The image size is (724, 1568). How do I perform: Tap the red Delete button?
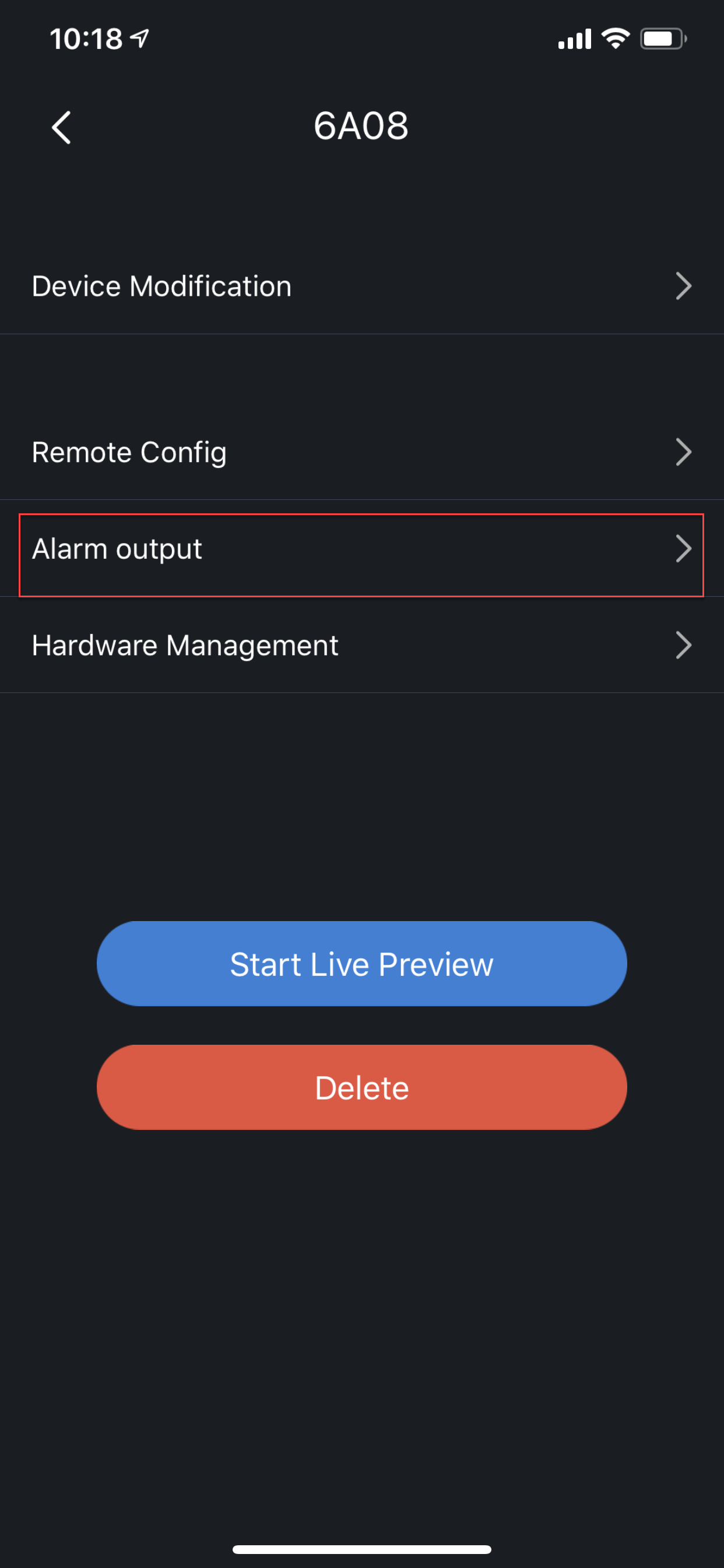click(x=361, y=1088)
